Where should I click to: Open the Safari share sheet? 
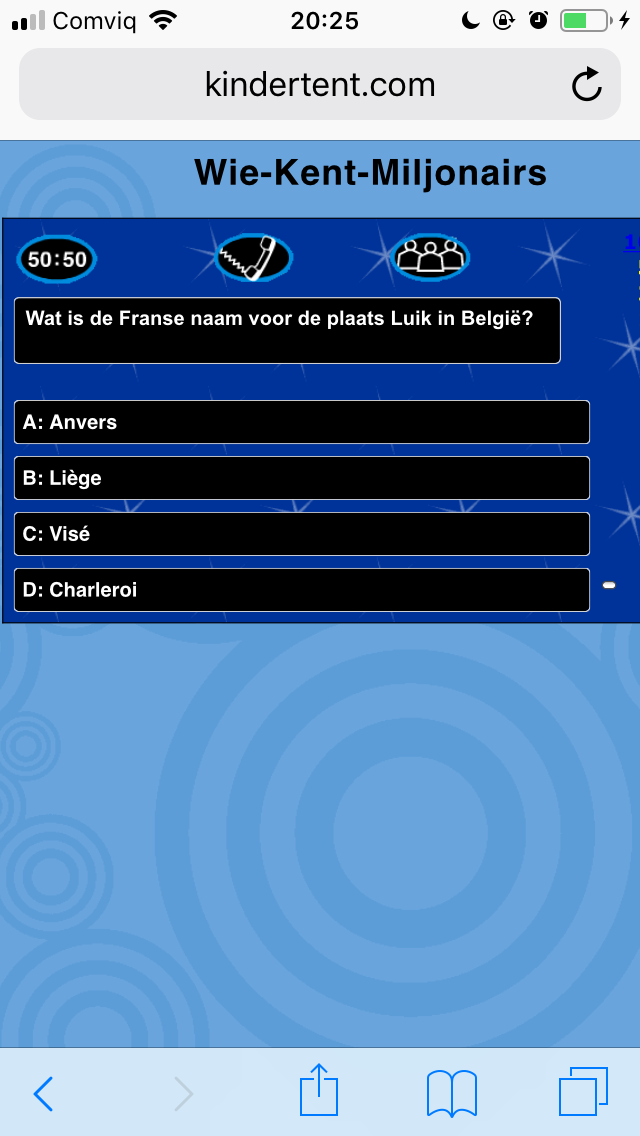tap(319, 1089)
